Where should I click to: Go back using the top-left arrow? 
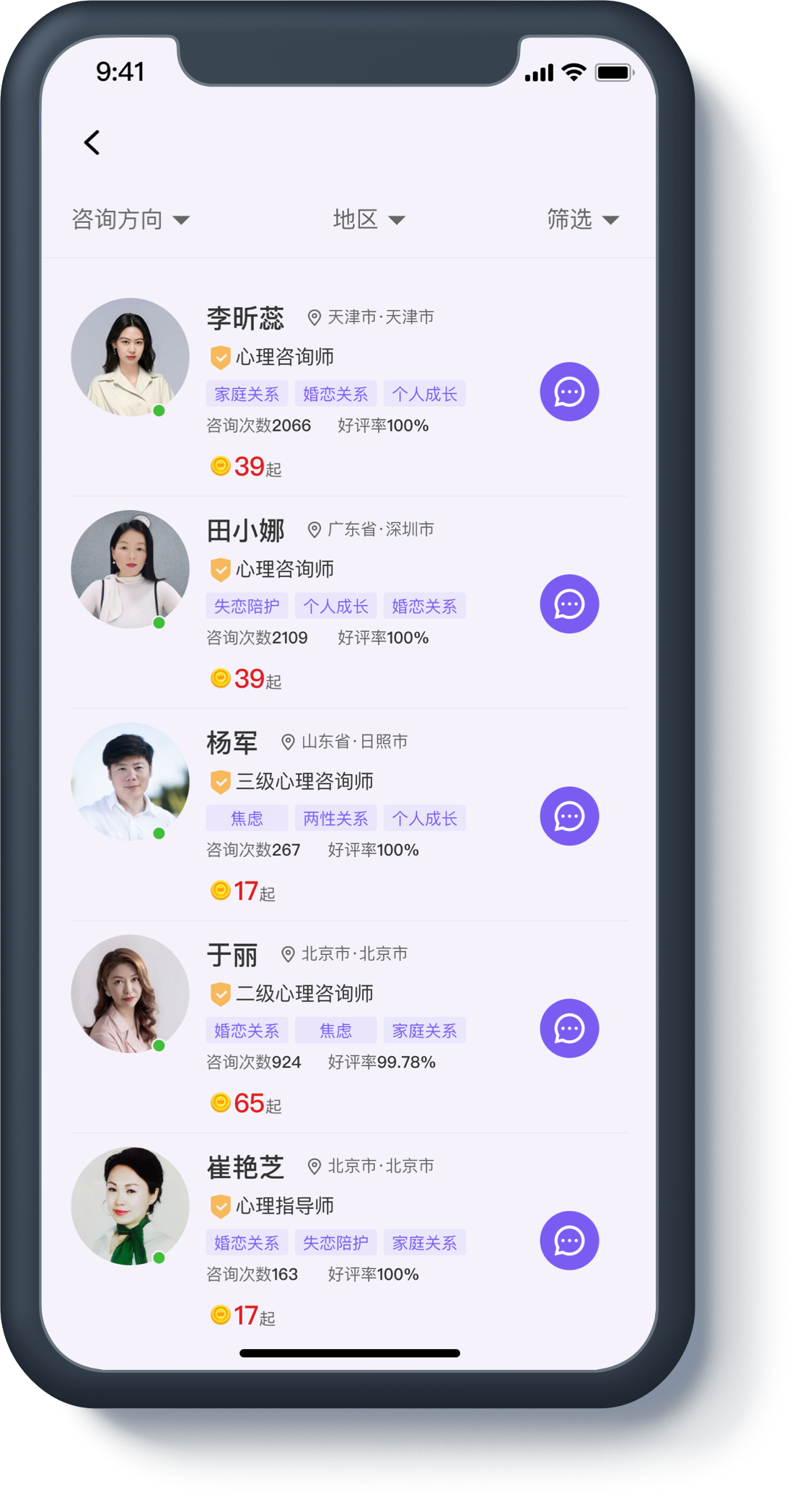92,143
